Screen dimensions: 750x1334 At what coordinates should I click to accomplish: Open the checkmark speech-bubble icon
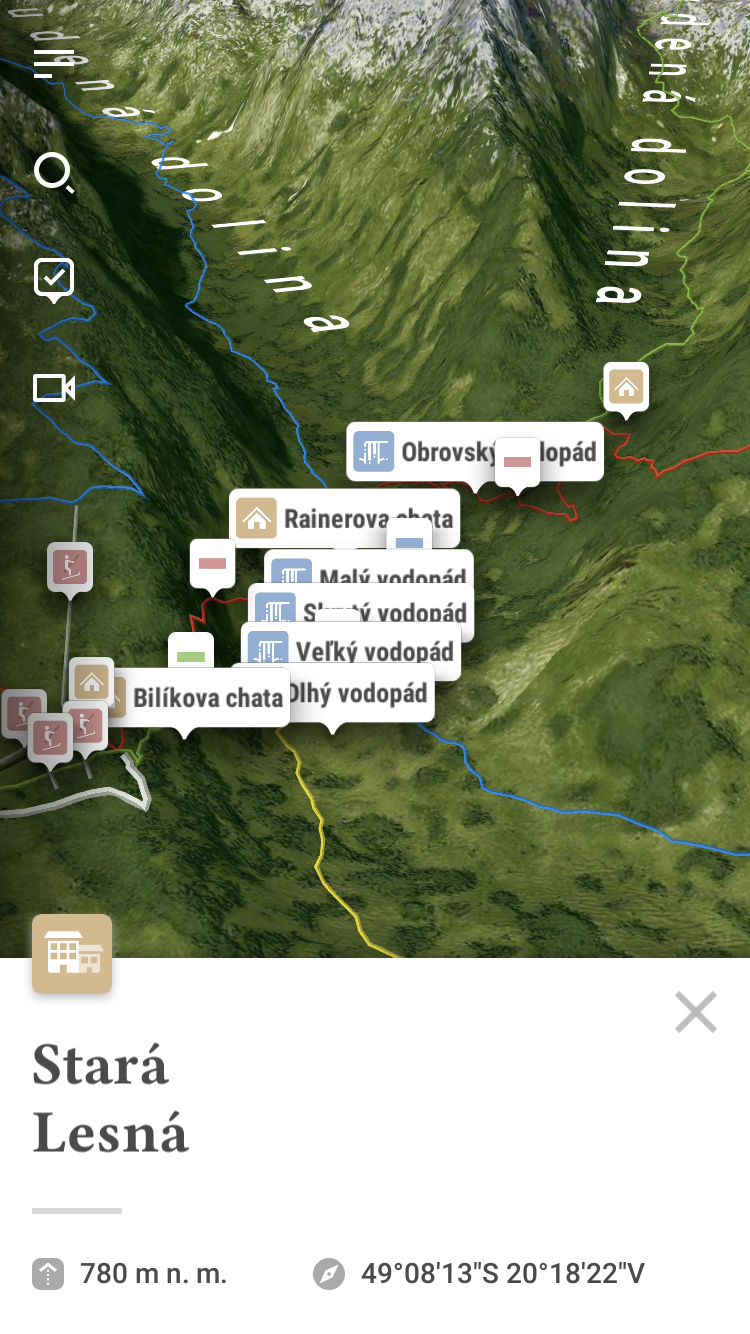[x=54, y=280]
